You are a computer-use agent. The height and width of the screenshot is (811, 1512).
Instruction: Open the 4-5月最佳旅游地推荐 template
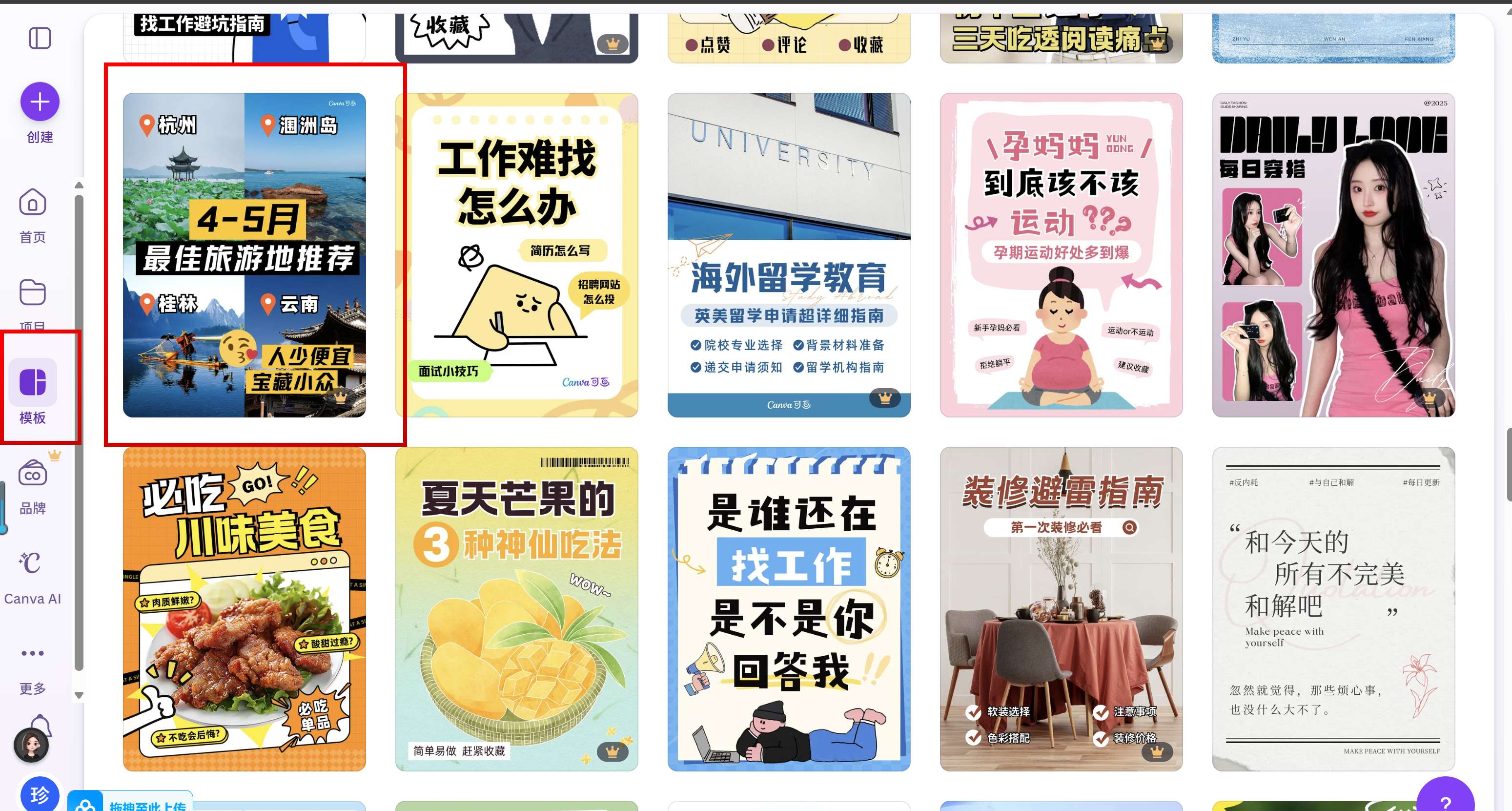(244, 255)
